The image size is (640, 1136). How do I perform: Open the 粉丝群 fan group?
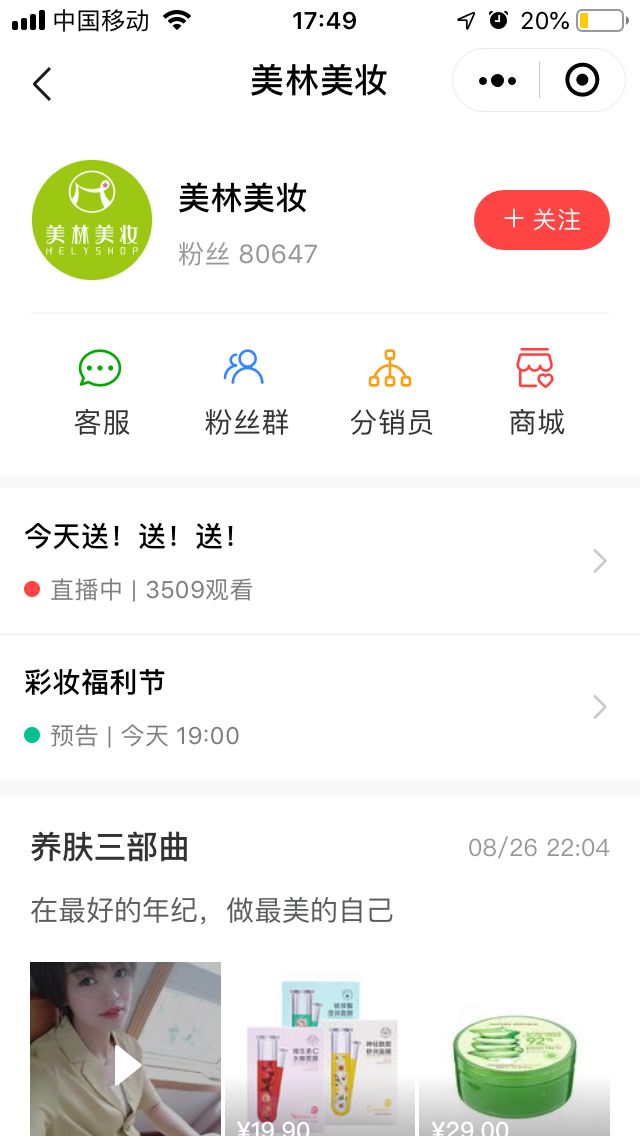[x=246, y=393]
